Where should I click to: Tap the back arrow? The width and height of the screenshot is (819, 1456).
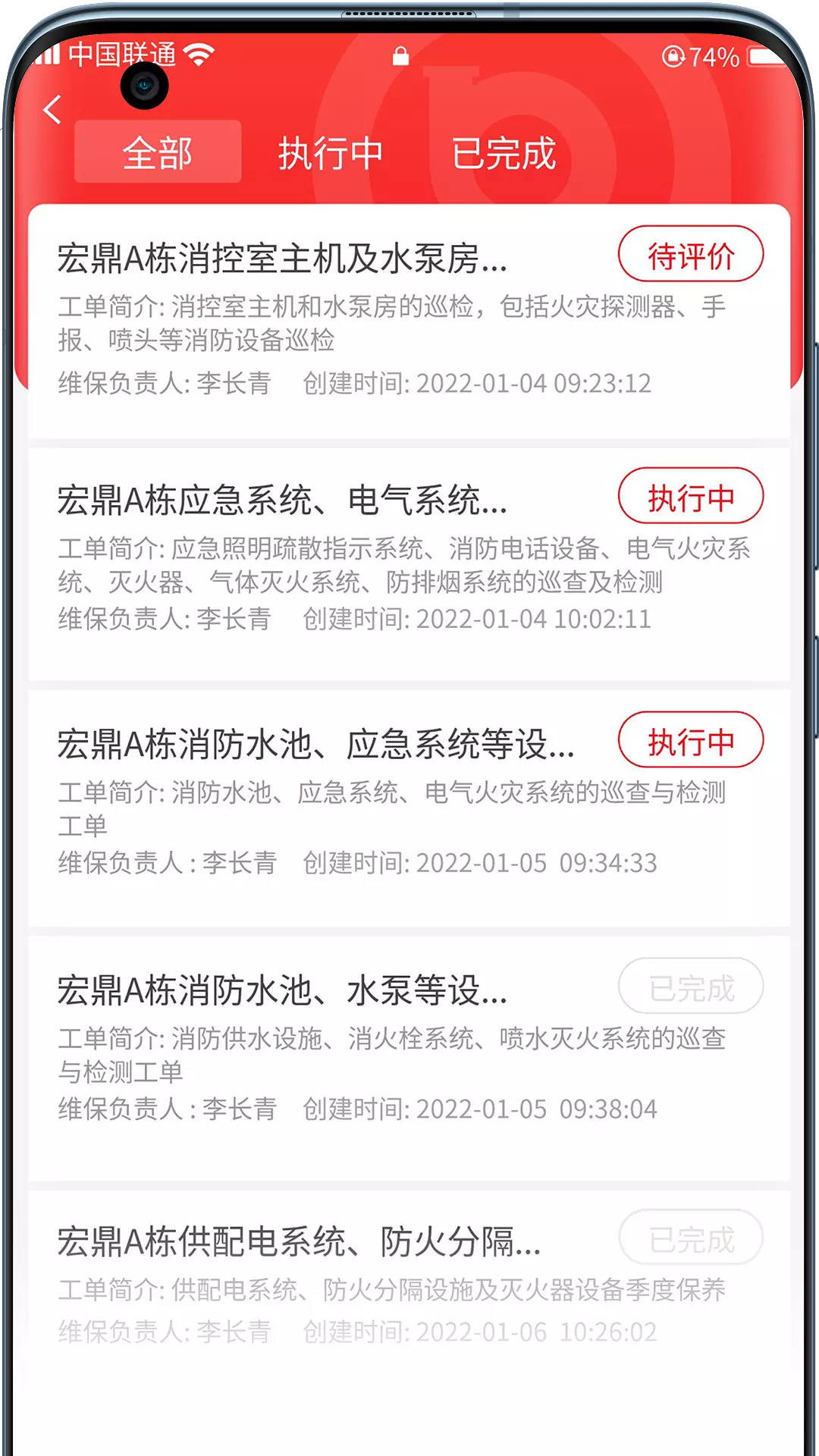tap(52, 110)
